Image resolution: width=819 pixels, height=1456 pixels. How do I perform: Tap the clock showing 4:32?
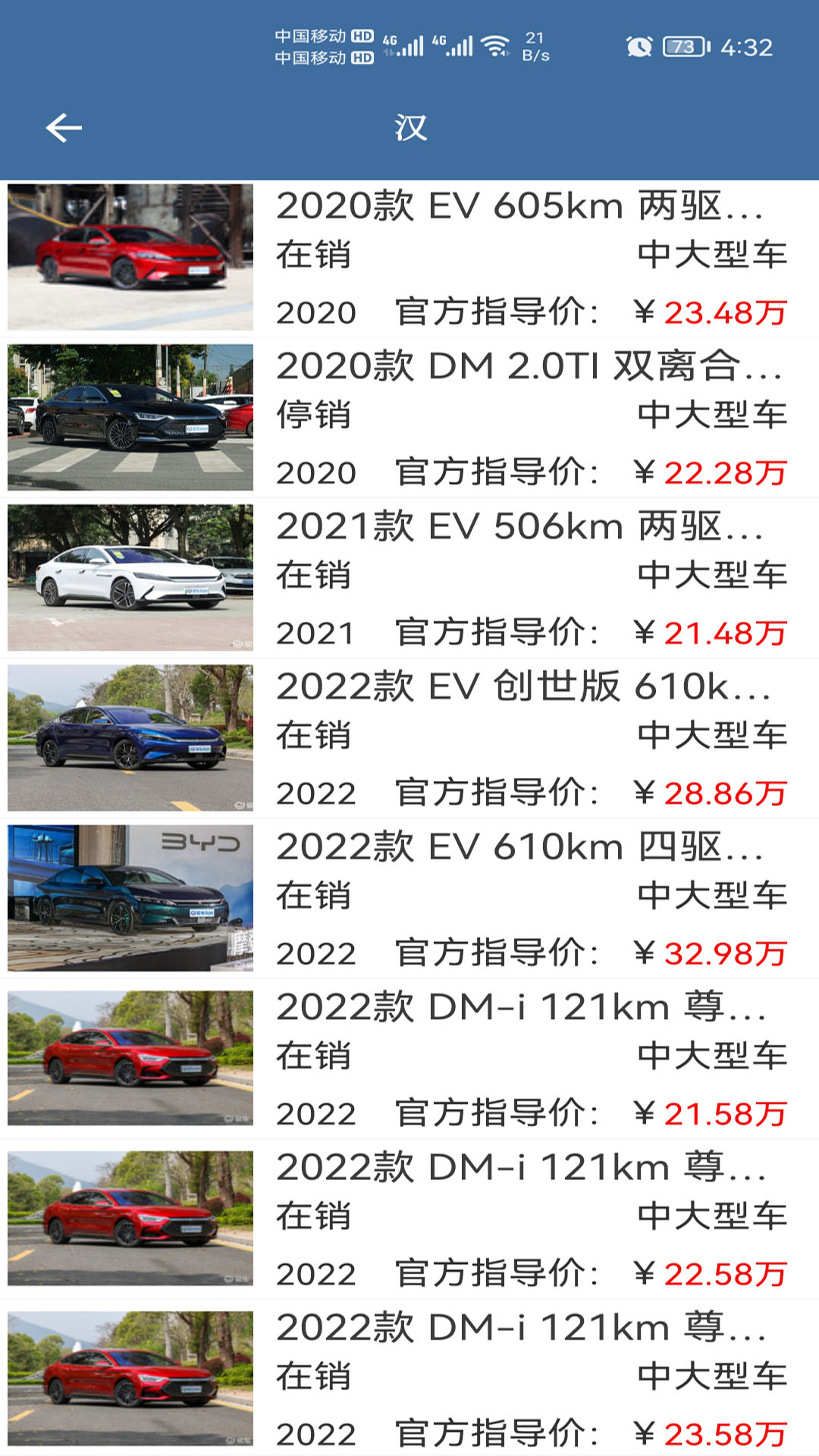click(747, 47)
